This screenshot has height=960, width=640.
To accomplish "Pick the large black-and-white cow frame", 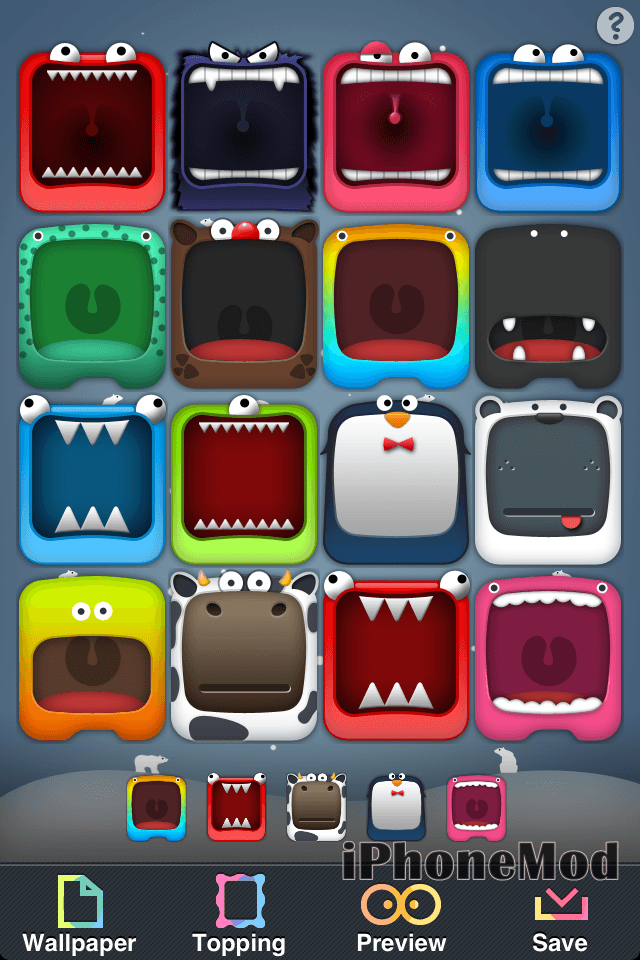I will pyautogui.click(x=244, y=656).
